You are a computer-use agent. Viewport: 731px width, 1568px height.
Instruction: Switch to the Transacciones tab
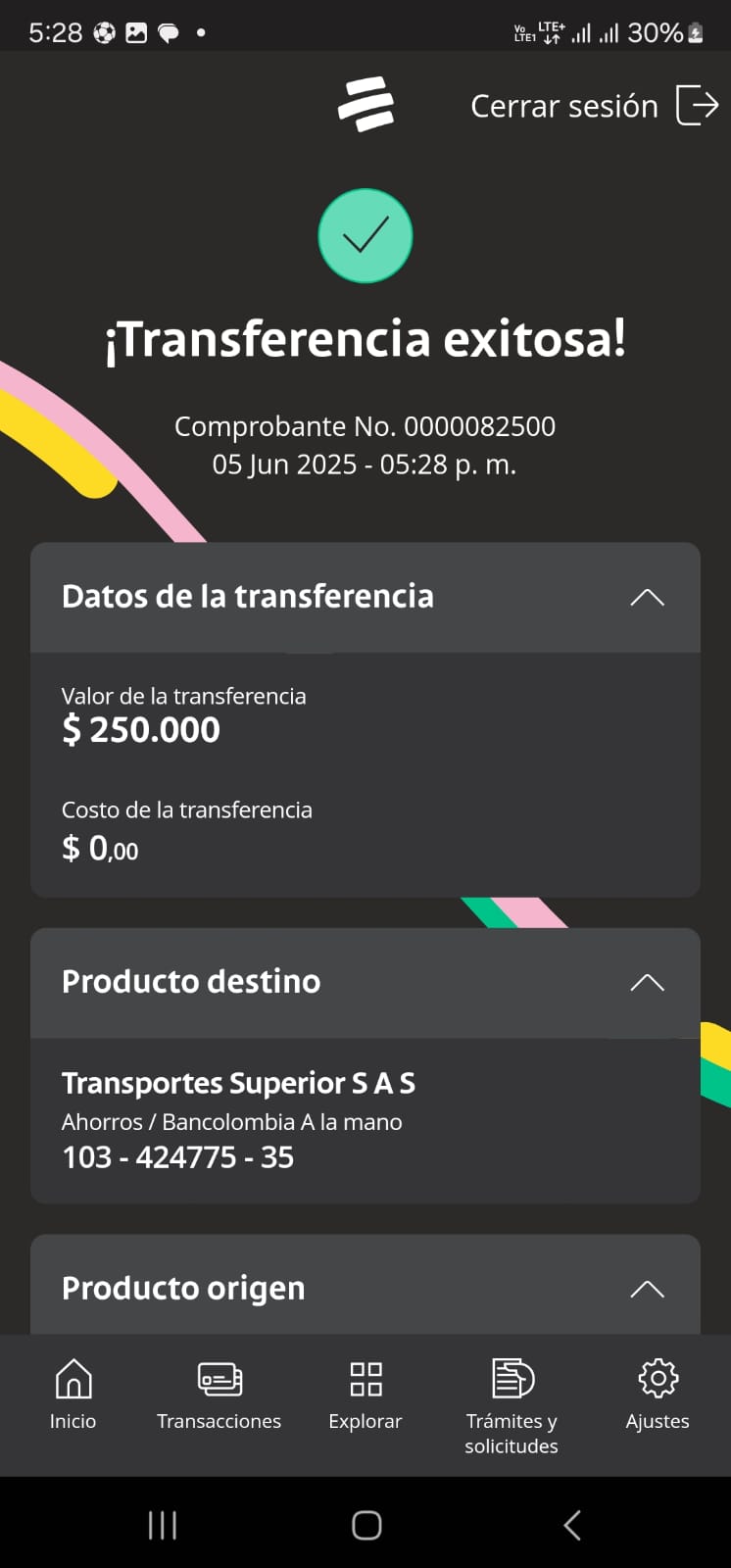pos(219,1394)
